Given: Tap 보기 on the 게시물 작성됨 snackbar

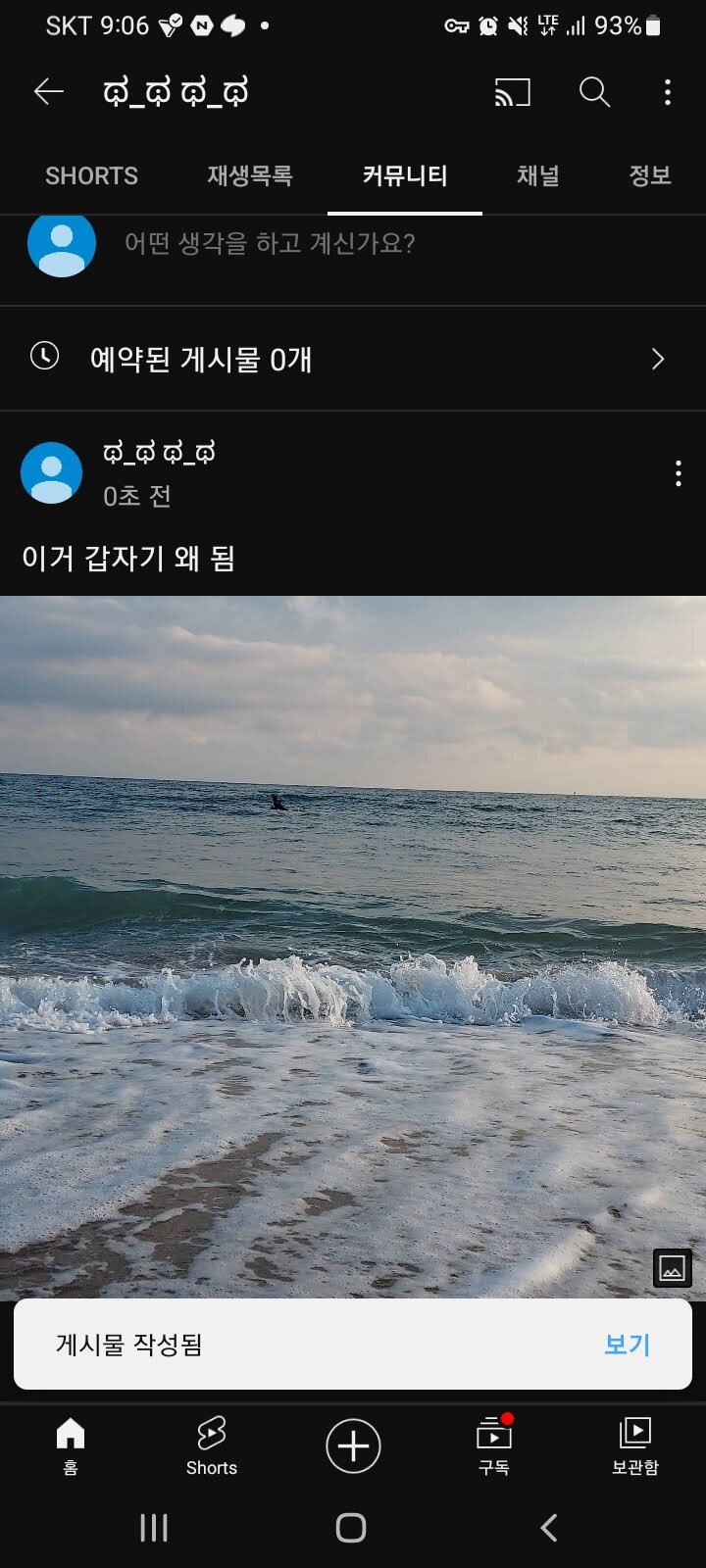Looking at the screenshot, I should pos(627,1344).
